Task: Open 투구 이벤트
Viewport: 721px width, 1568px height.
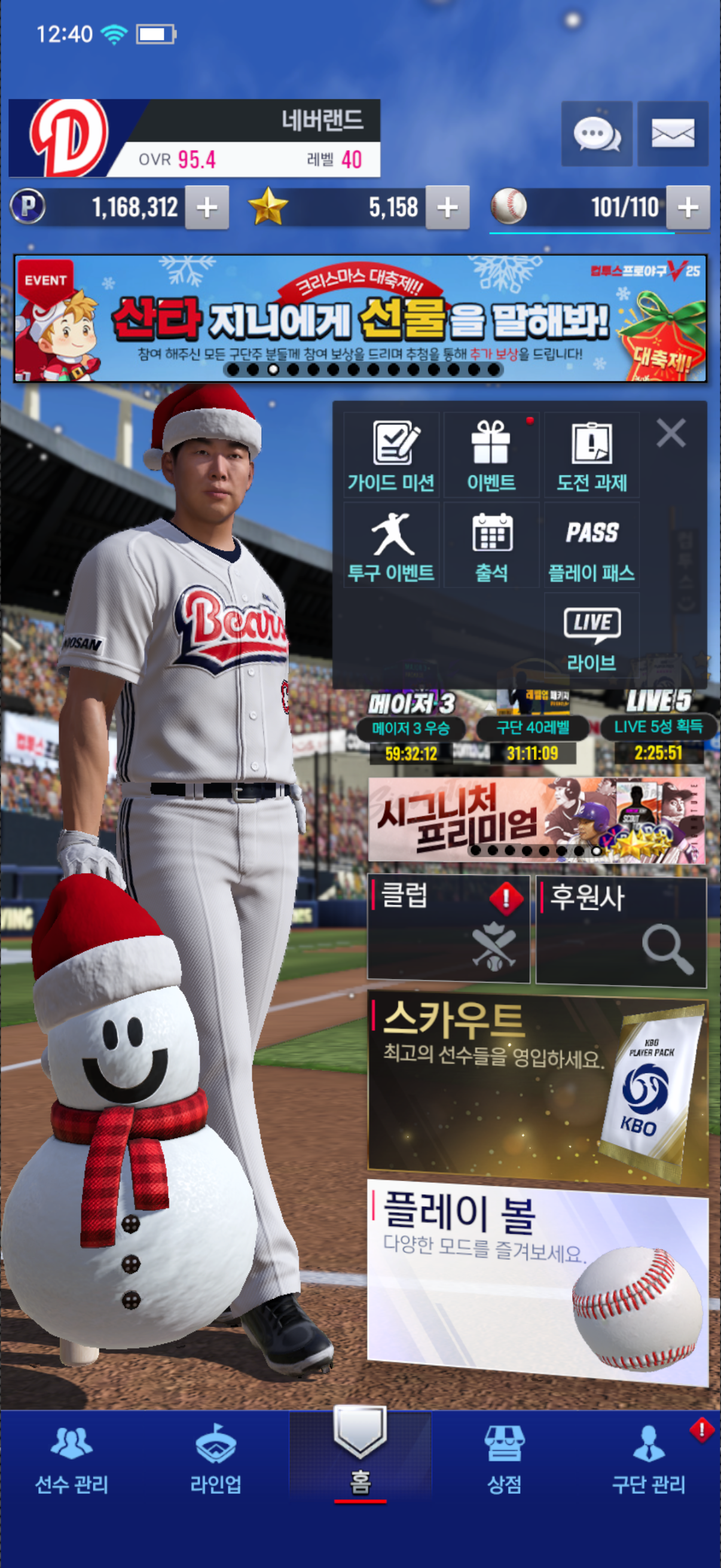Action: tap(391, 545)
